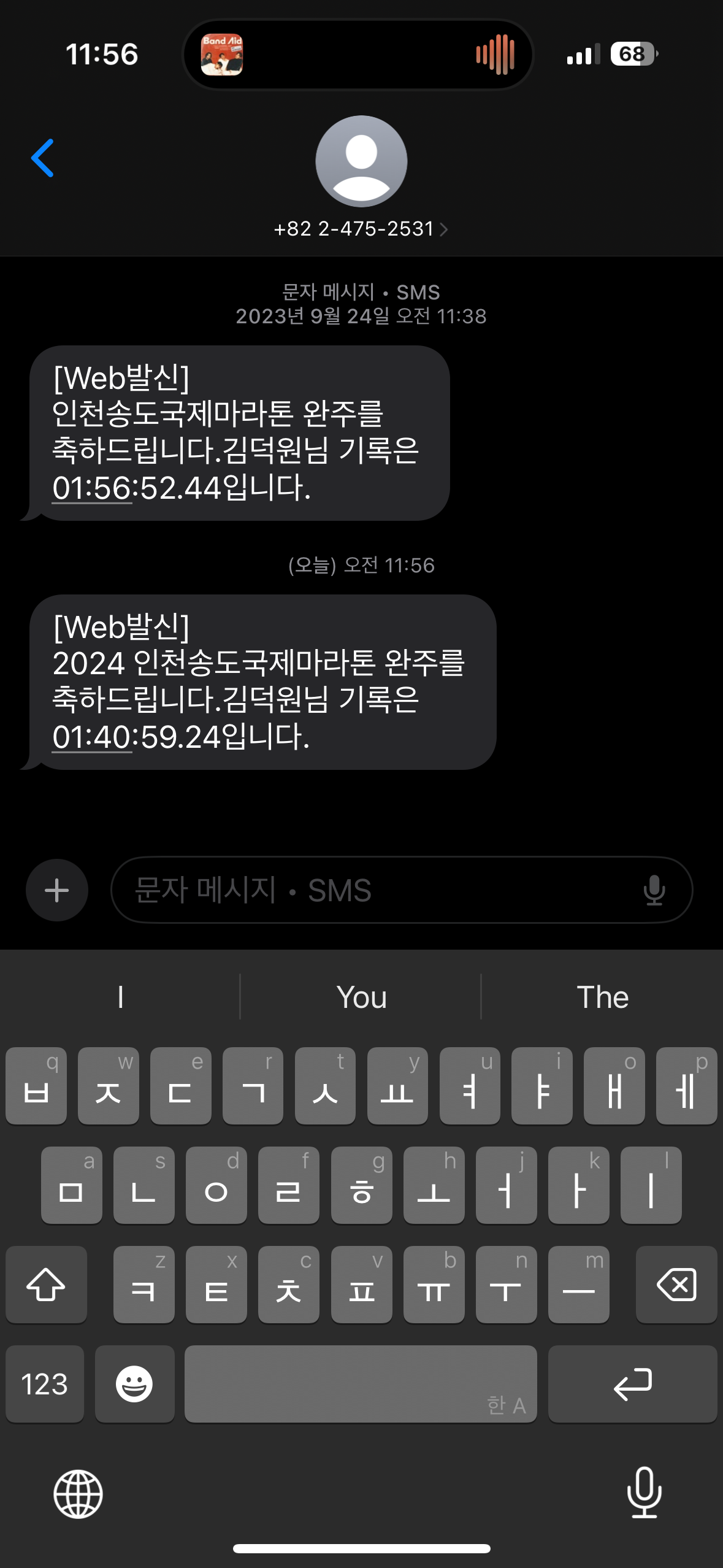Screen dimensions: 723x1568
Task: Switch keyboard to 123 numbers layout
Action: (x=45, y=1385)
